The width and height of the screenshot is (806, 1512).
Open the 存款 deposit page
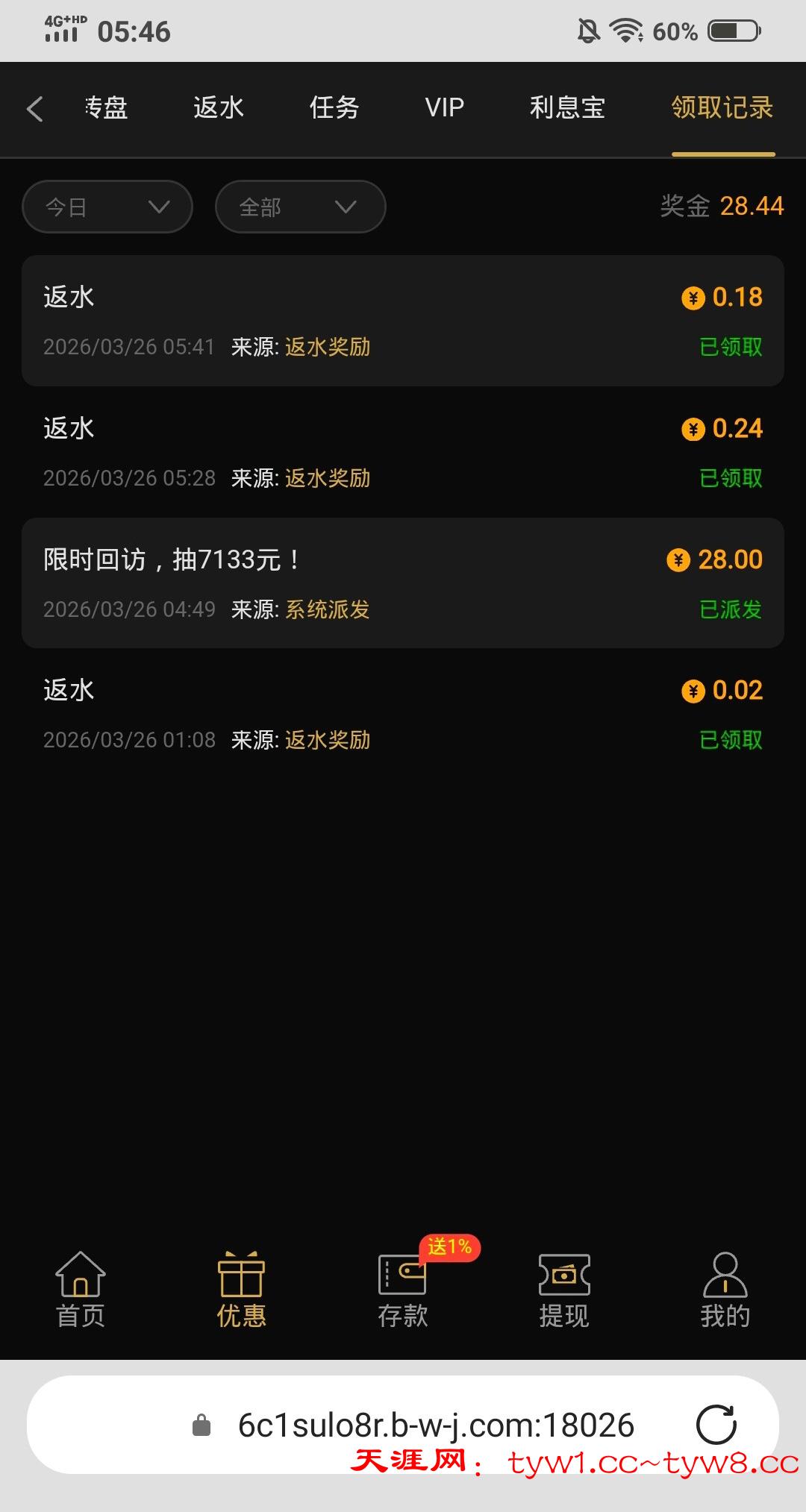tap(403, 1290)
